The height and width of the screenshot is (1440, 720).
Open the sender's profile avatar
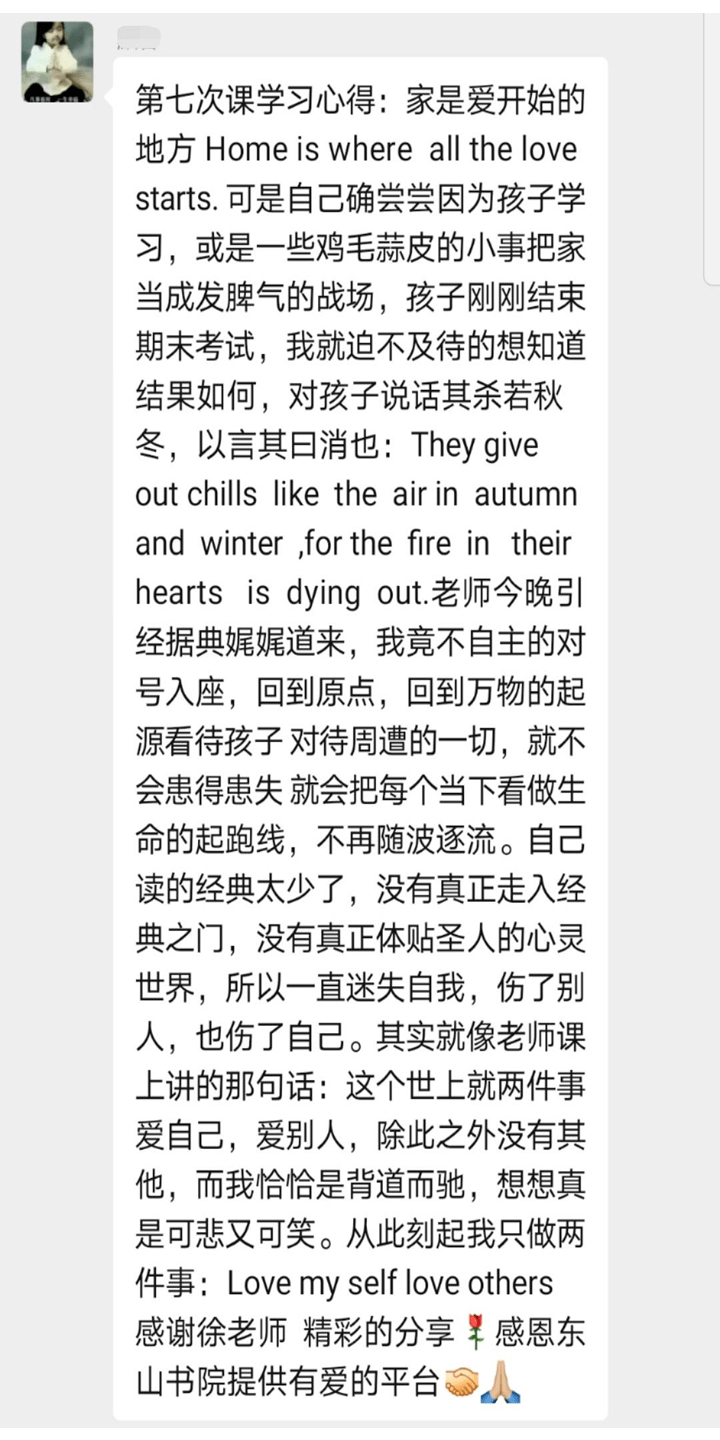click(x=58, y=63)
